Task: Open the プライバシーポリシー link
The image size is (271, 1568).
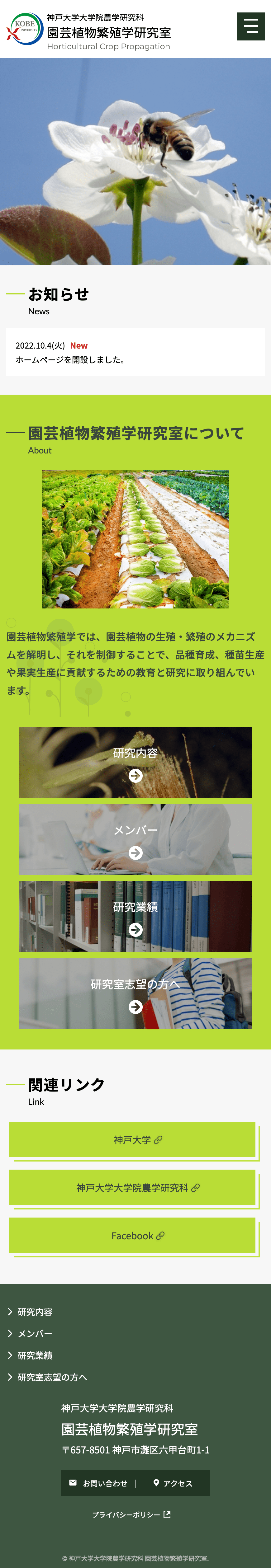Action: pos(131,1515)
